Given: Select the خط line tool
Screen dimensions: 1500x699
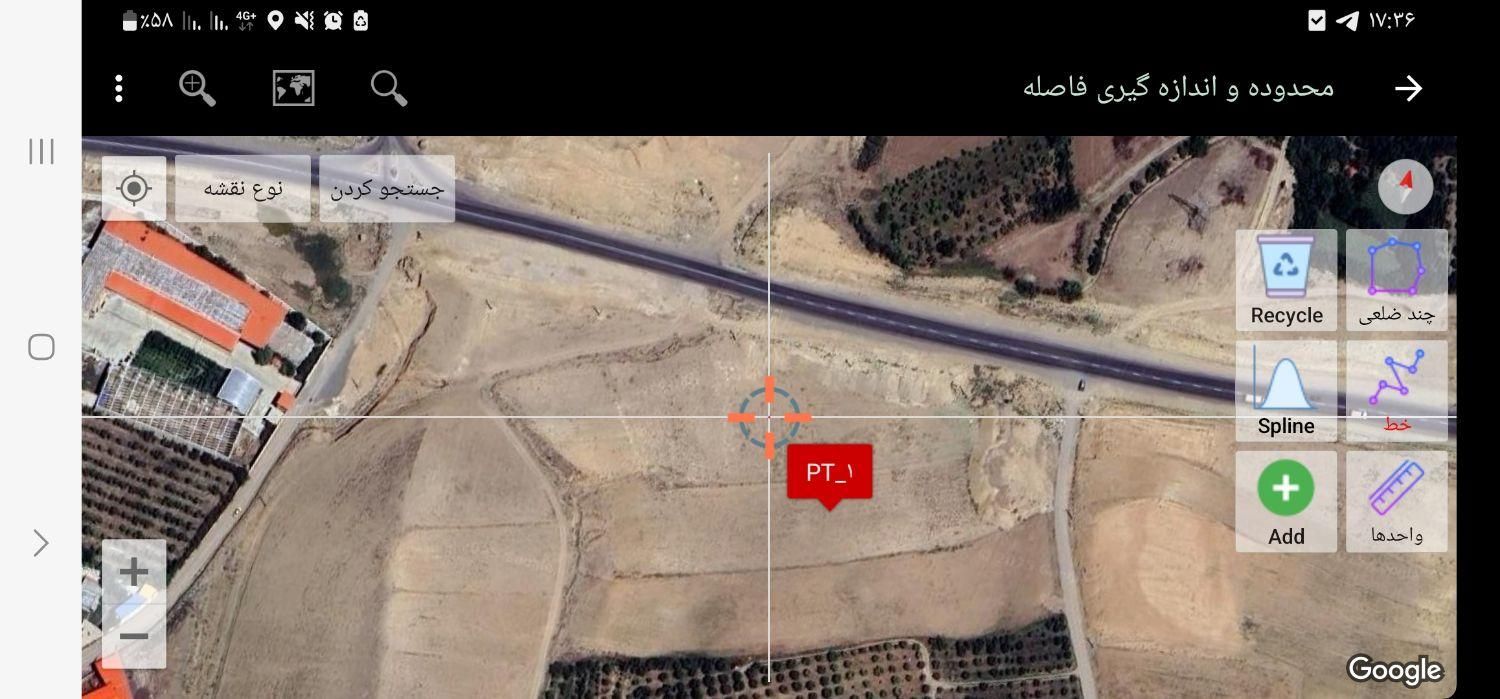Looking at the screenshot, I should [x=1396, y=391].
